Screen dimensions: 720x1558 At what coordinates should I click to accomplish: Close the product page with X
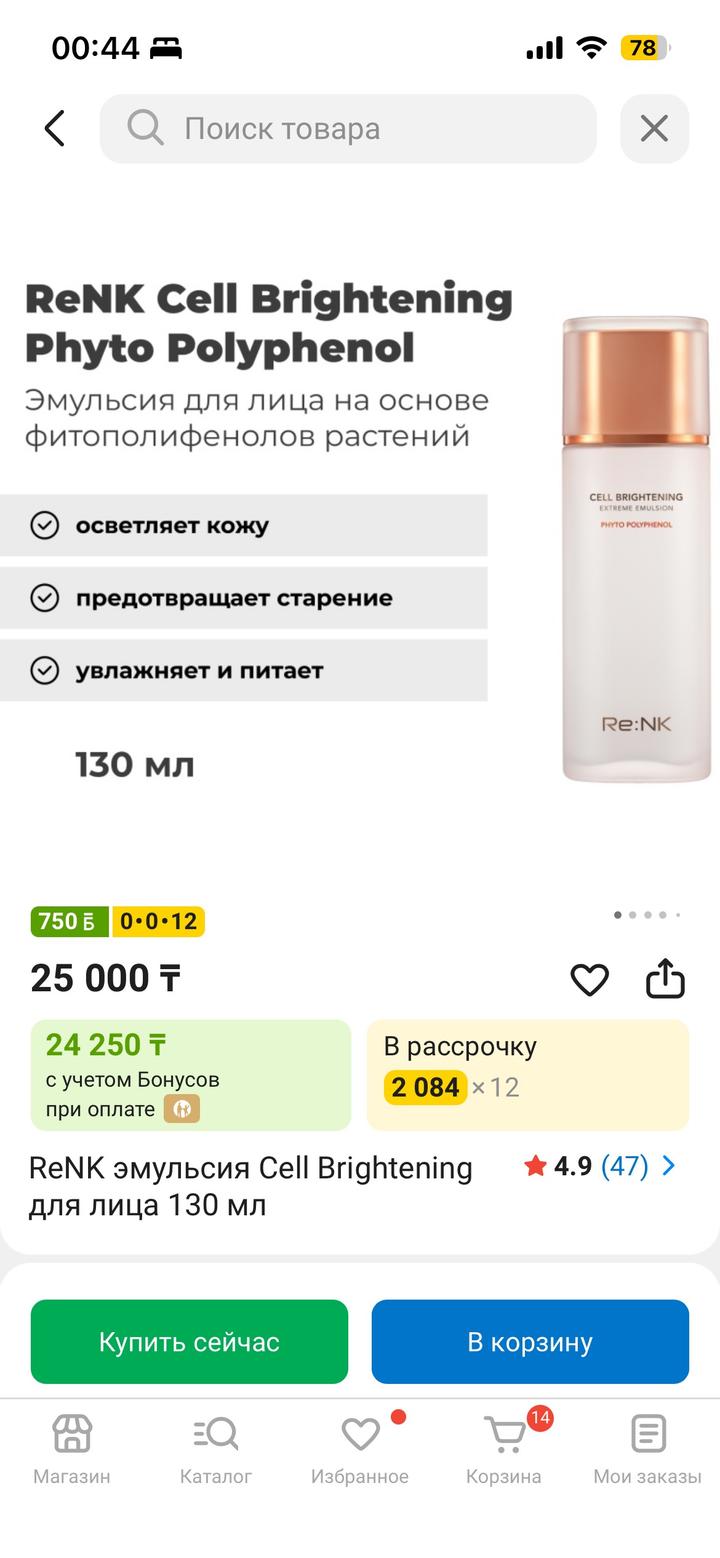654,128
